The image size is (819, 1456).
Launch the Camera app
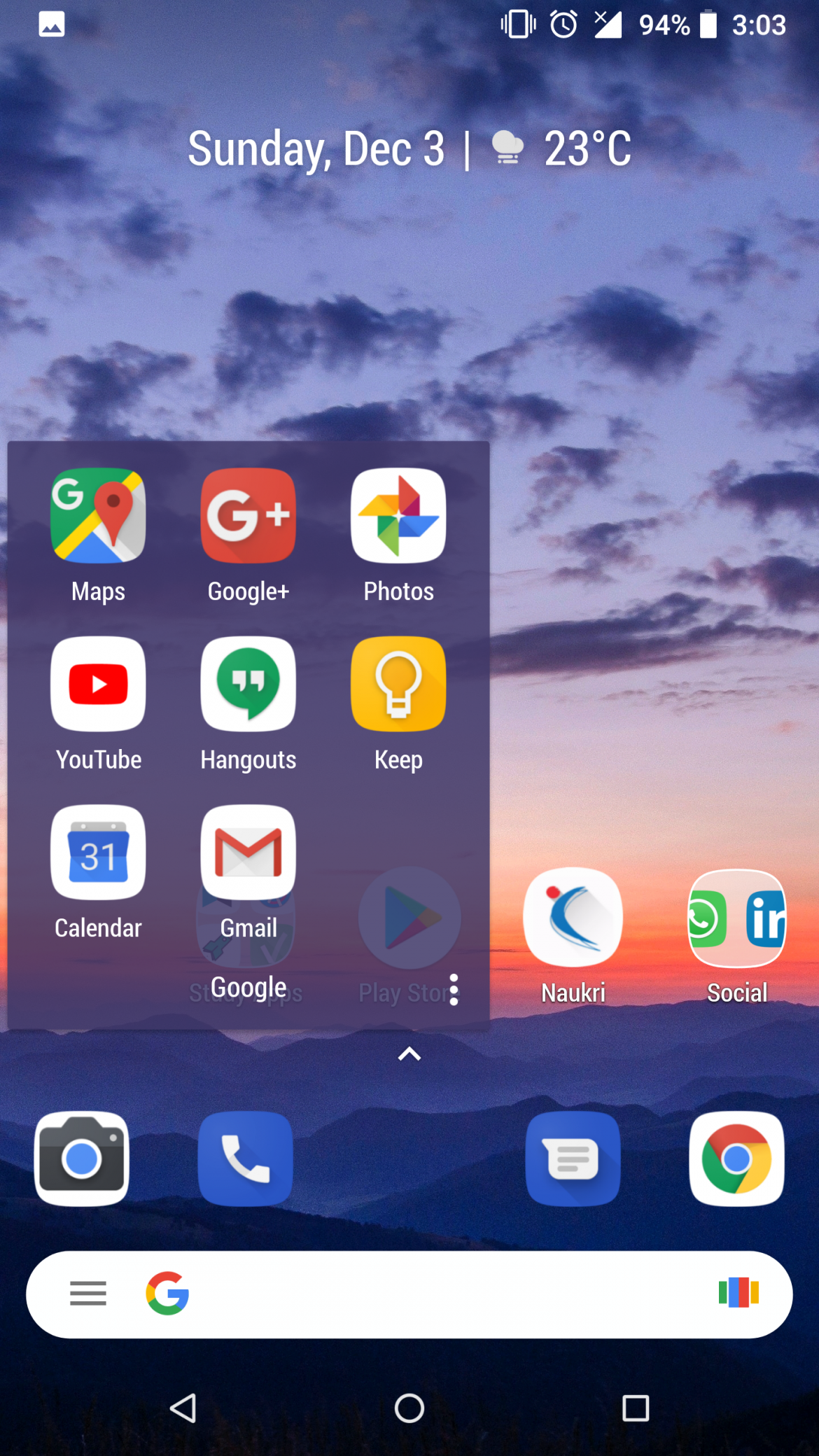(x=82, y=1158)
